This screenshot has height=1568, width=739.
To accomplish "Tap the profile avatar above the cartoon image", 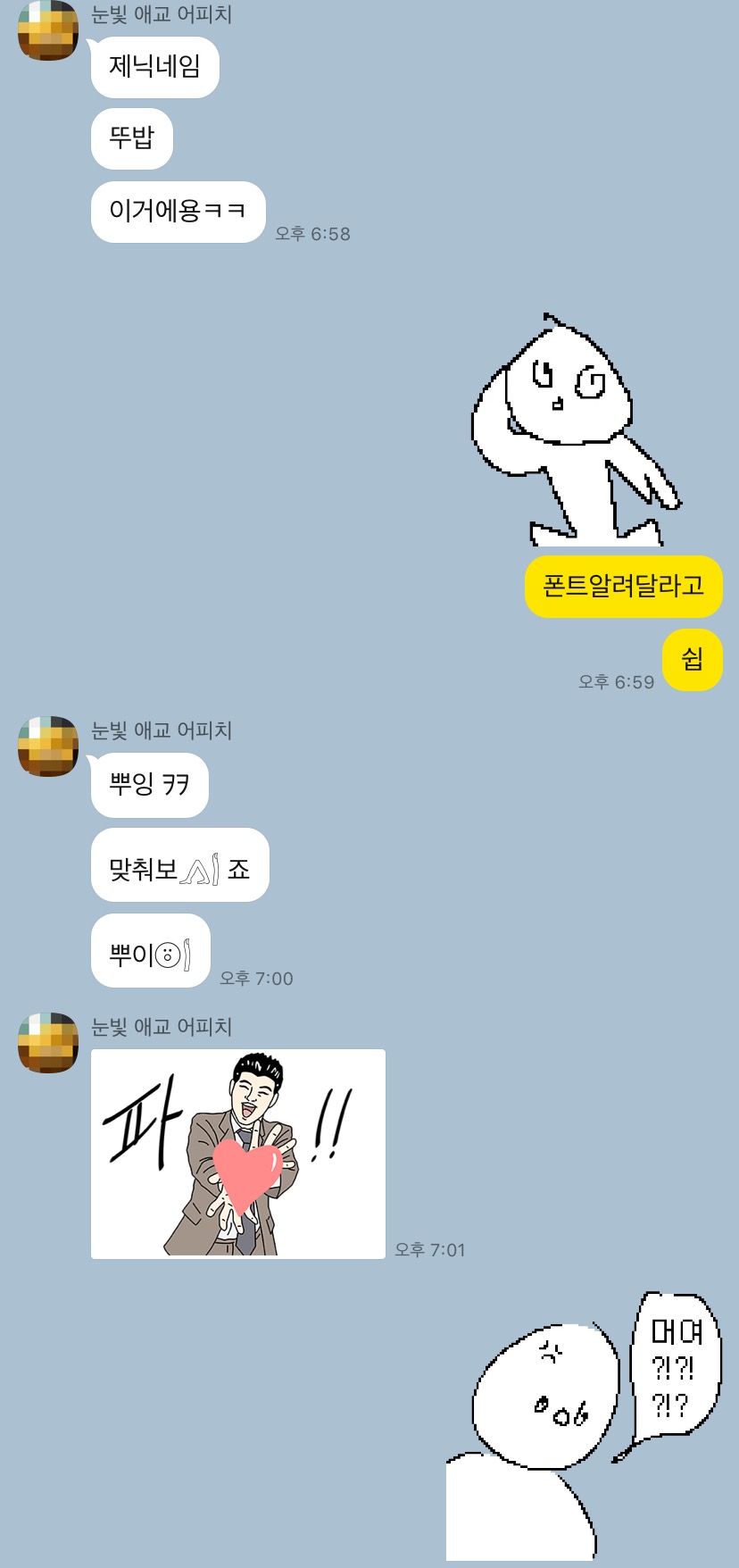I will 48,1043.
